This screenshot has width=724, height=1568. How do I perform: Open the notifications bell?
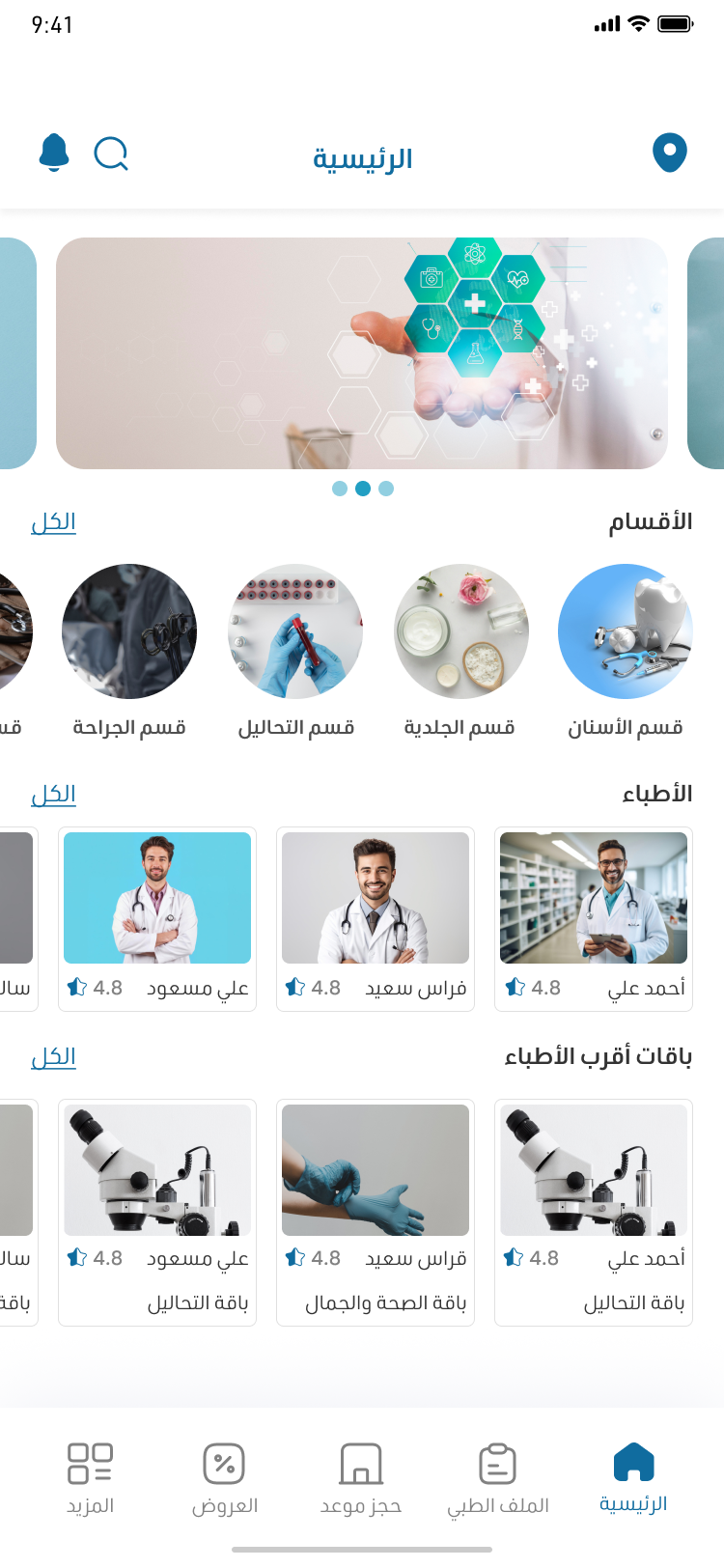pos(54,153)
